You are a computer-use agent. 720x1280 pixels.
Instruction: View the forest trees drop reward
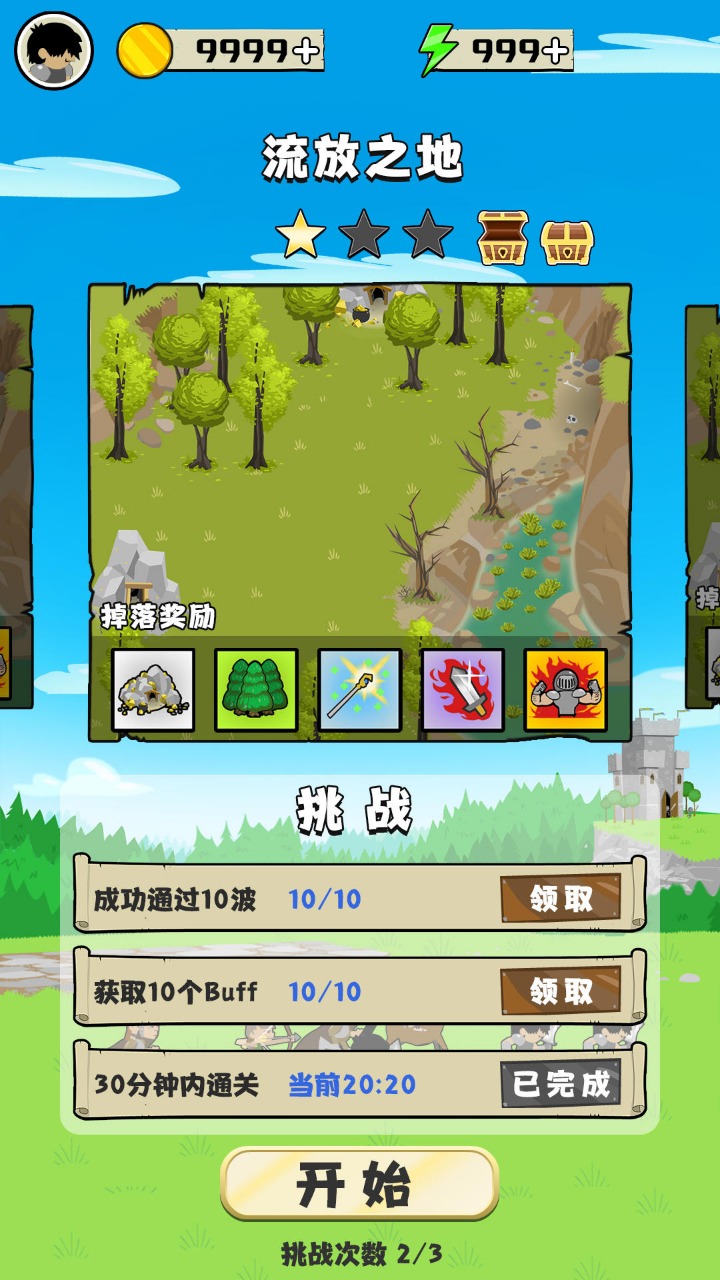pos(256,690)
